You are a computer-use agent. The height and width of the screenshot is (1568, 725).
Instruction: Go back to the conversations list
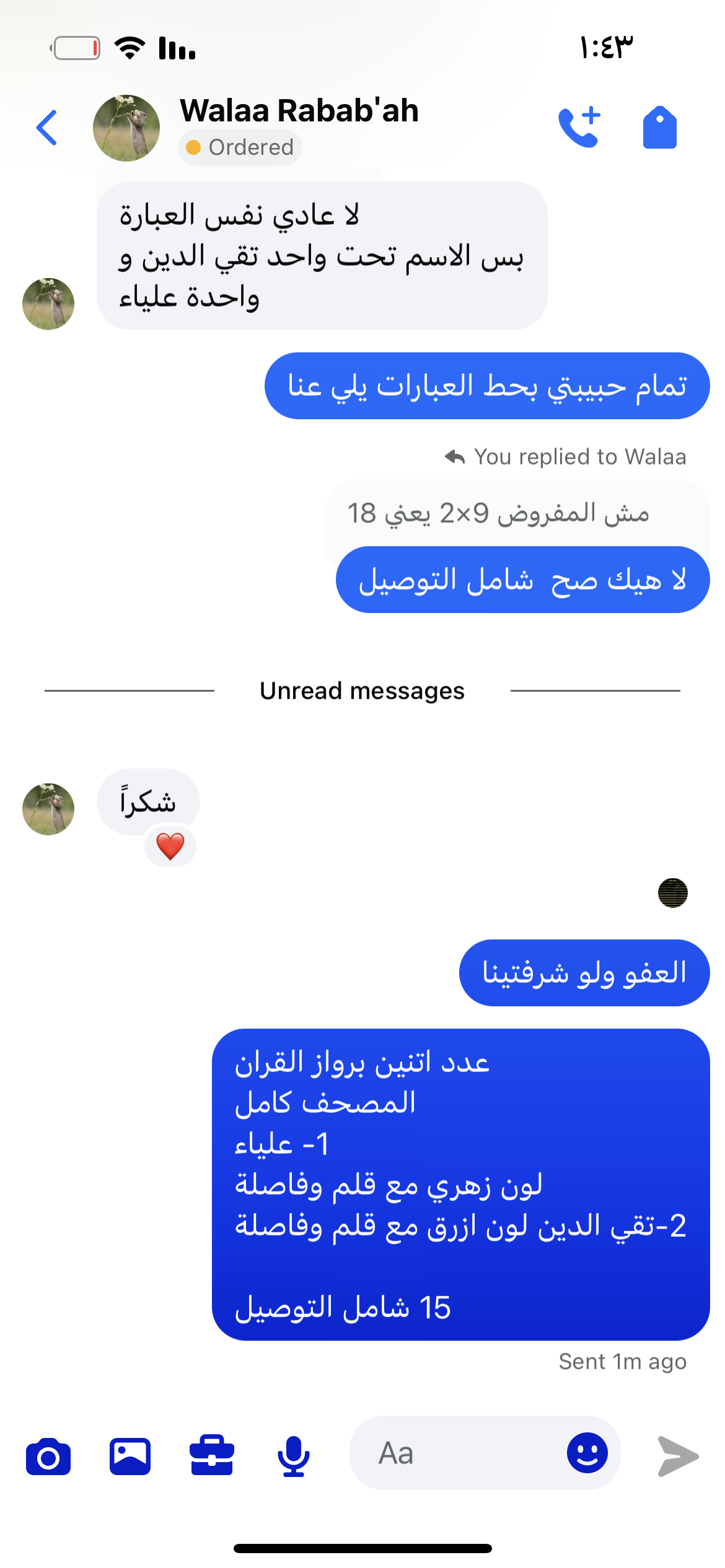(x=47, y=128)
